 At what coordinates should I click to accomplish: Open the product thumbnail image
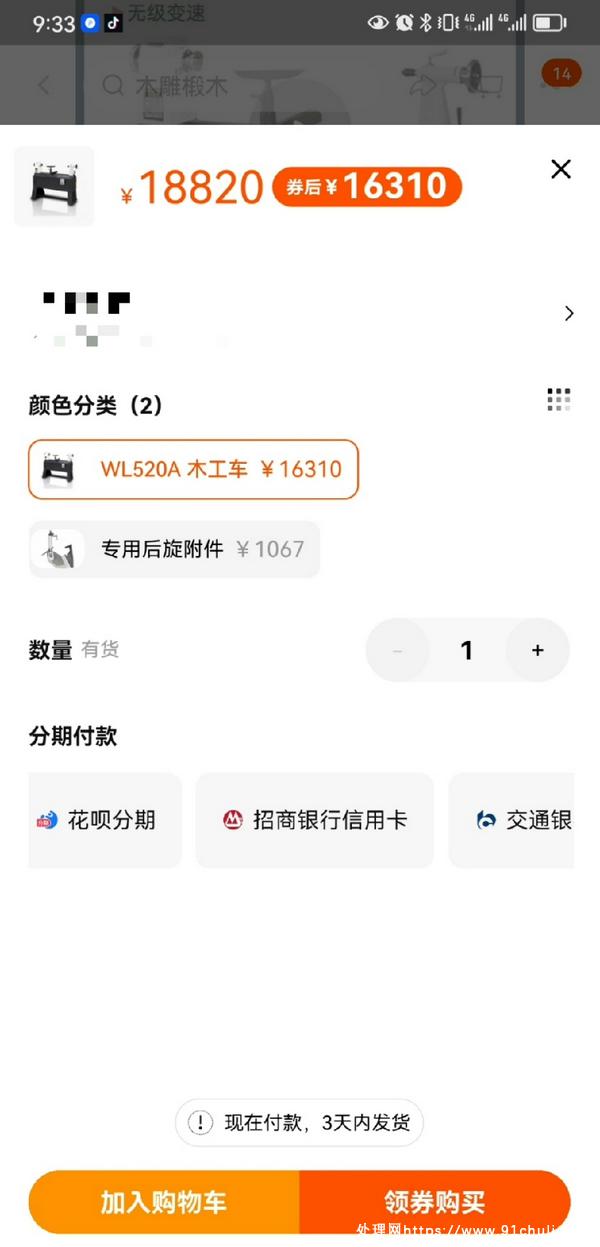pyautogui.click(x=54, y=186)
